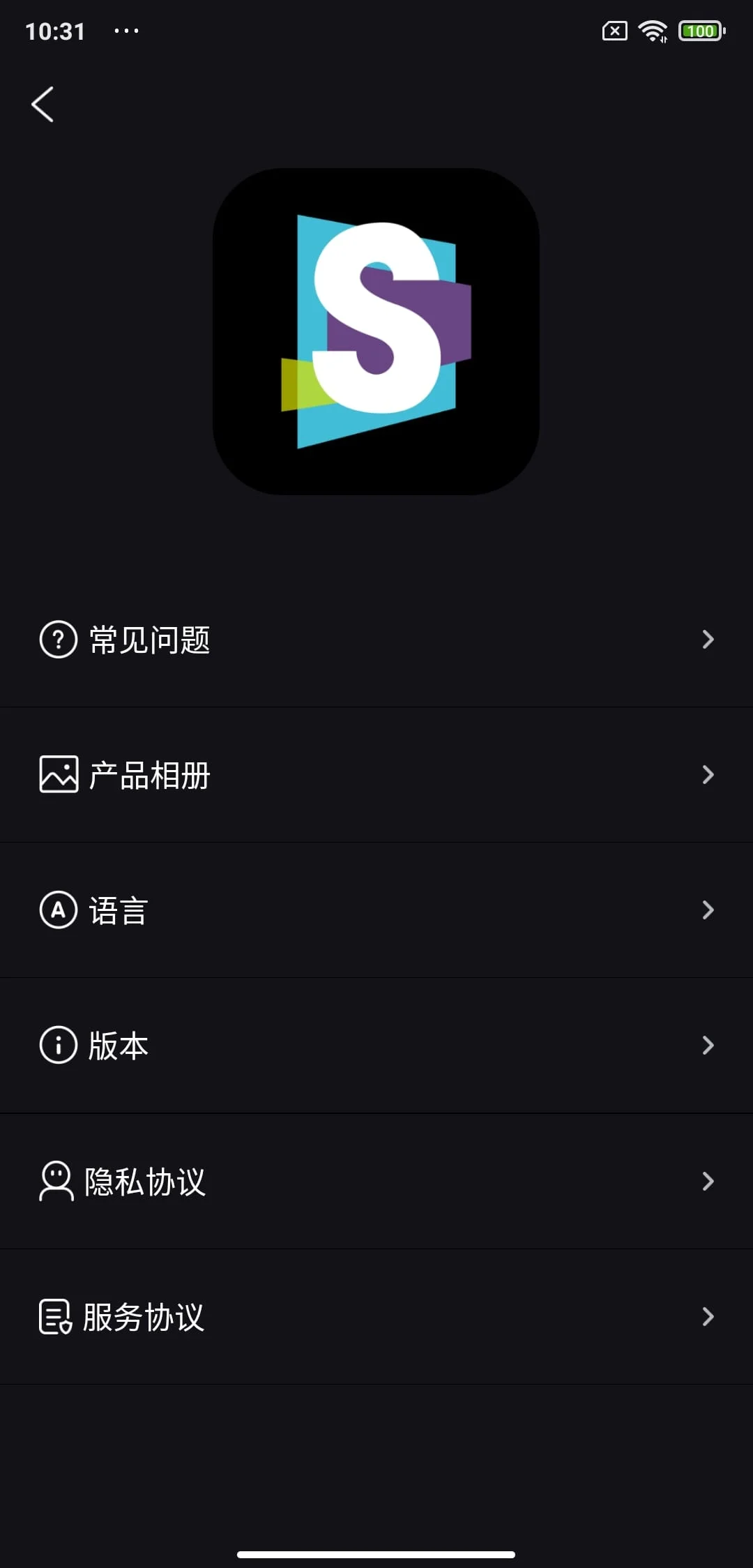Open the 版本 settings entry
The height and width of the screenshot is (1568, 753).
(376, 1044)
